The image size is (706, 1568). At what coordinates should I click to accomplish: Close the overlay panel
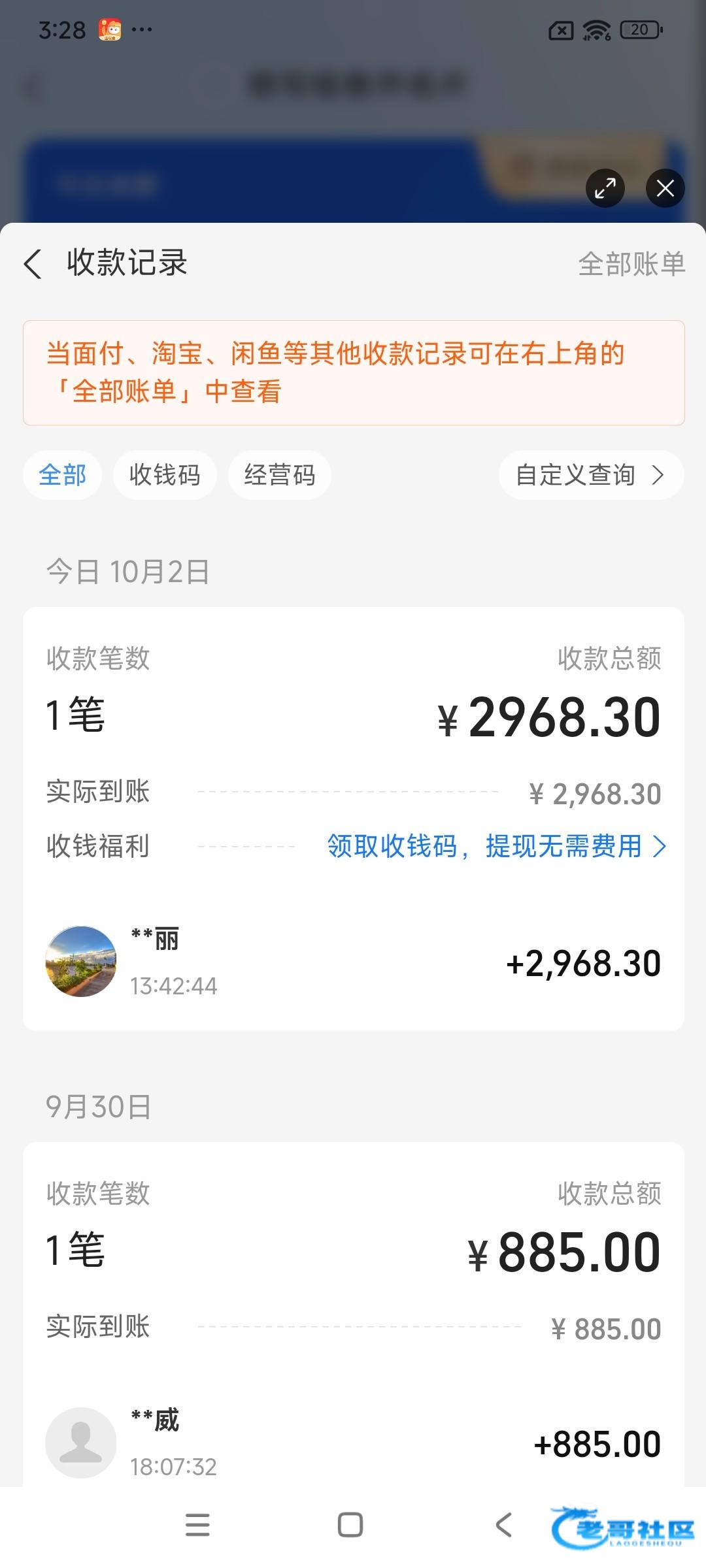click(665, 188)
